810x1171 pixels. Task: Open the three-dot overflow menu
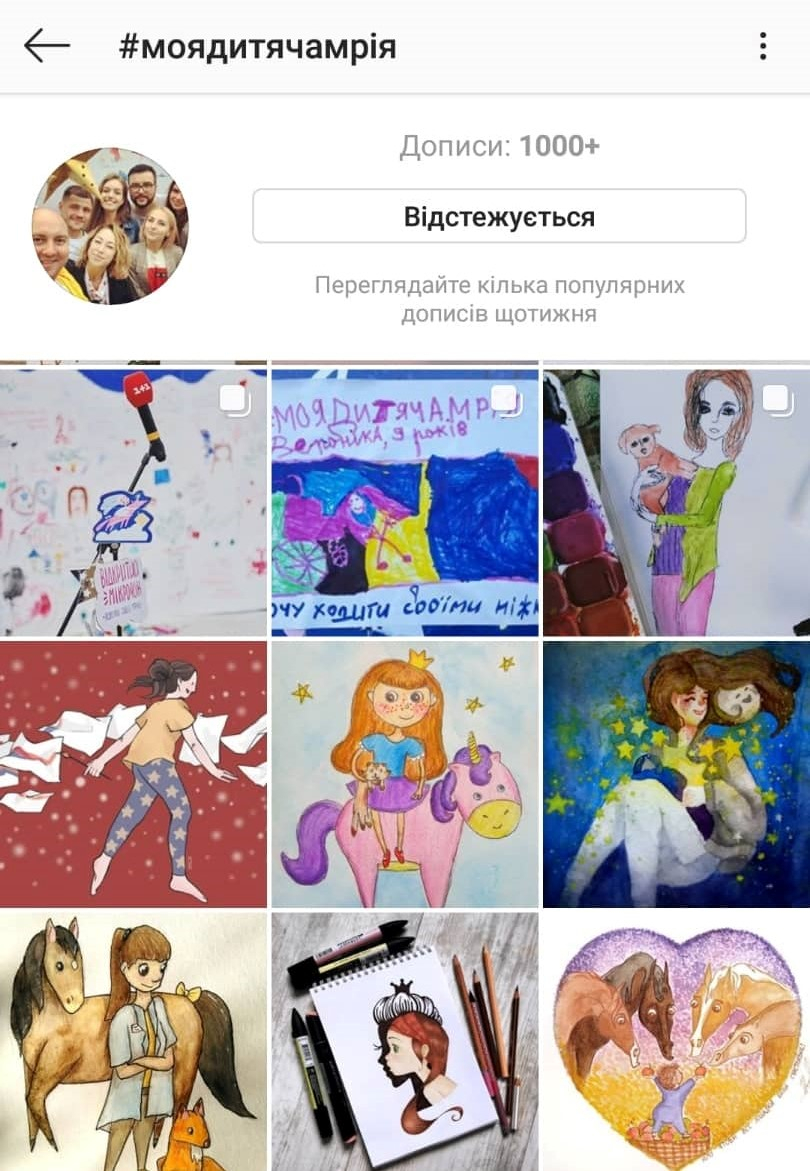(x=762, y=46)
